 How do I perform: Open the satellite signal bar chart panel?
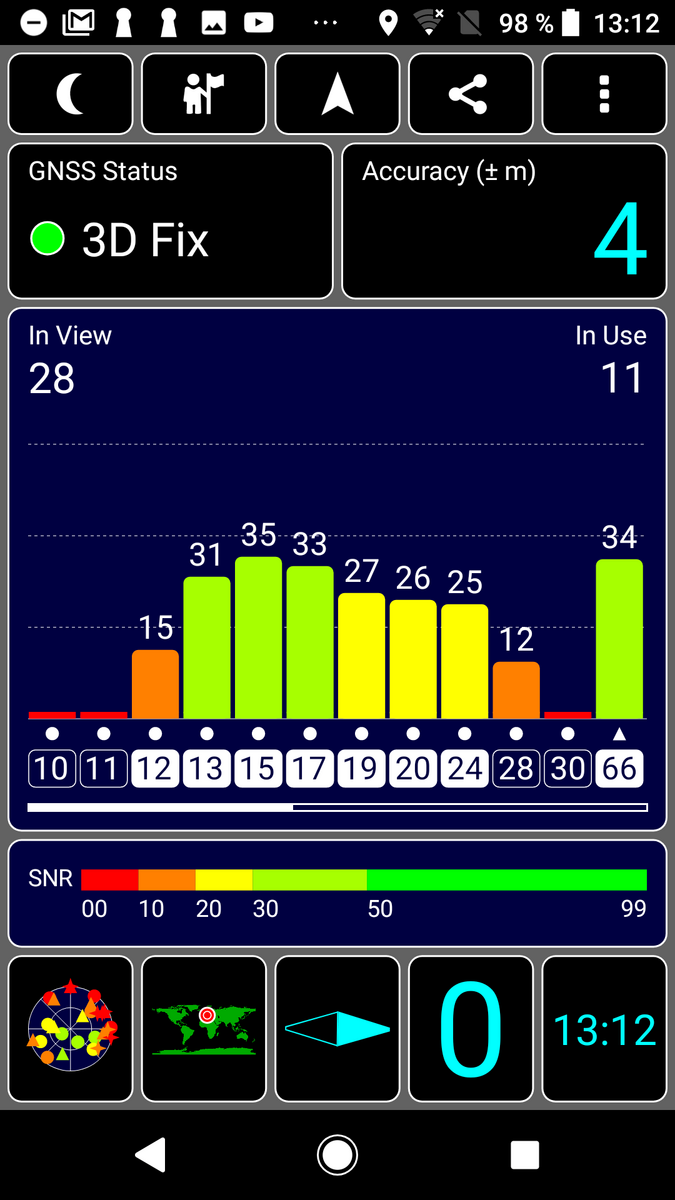click(x=338, y=569)
